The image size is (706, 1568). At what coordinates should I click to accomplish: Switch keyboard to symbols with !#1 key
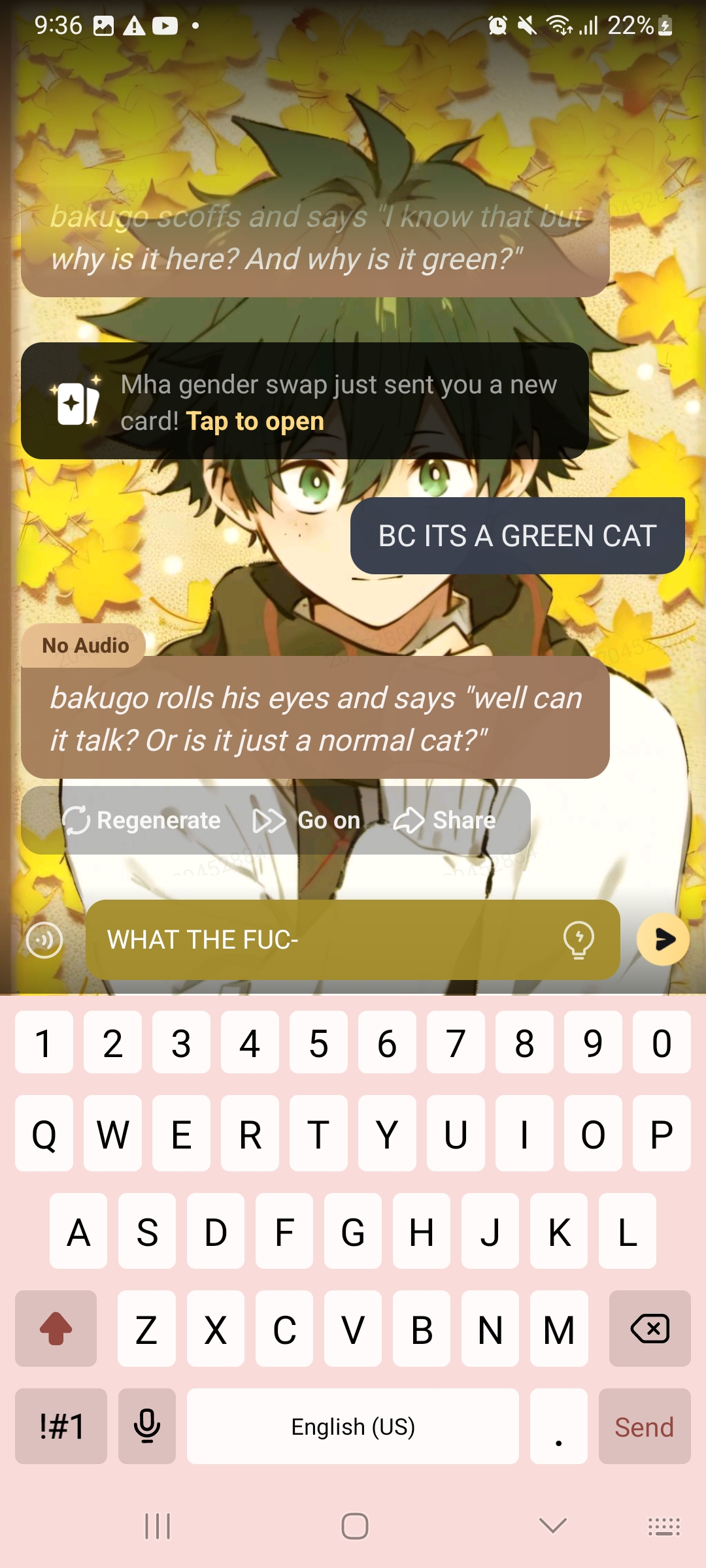coord(61,1427)
